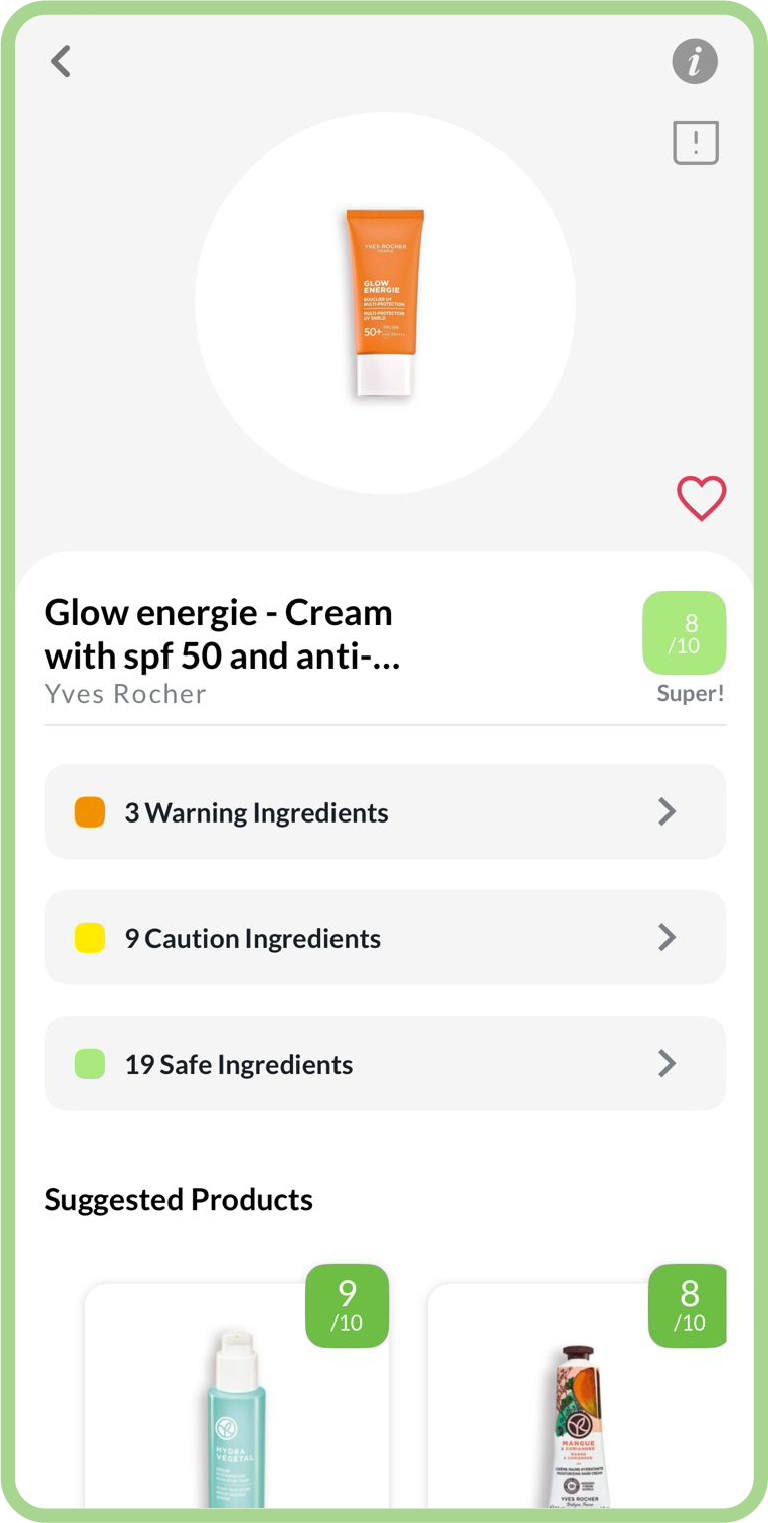The image size is (768, 1523).
Task: View the 3 Warning Ingredients
Action: coord(385,812)
